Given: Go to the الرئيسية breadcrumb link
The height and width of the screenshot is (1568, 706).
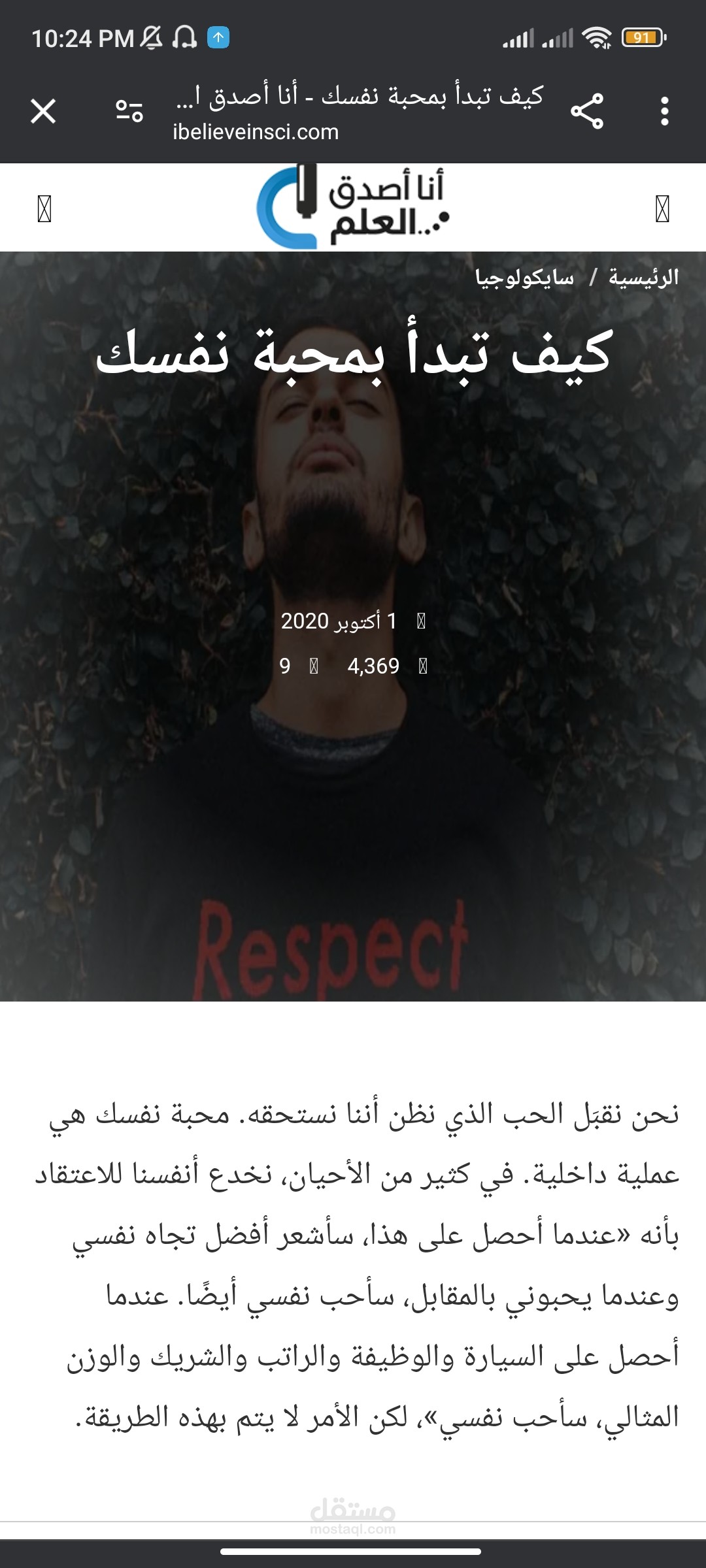Looking at the screenshot, I should (643, 278).
